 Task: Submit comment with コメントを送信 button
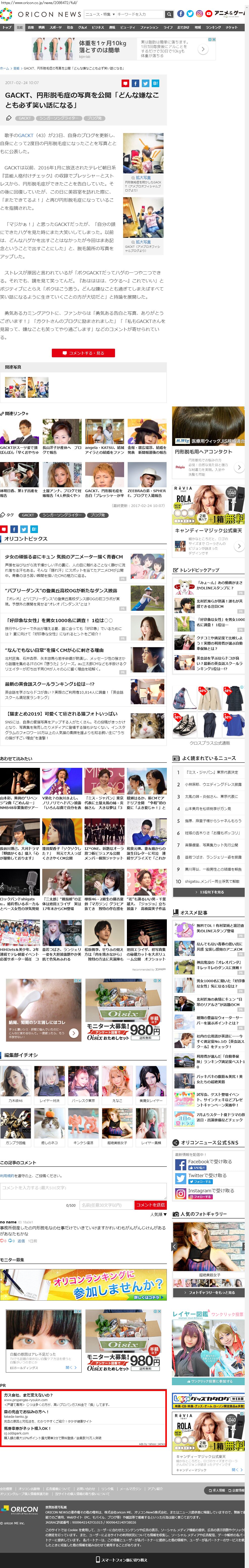tap(150, 1205)
